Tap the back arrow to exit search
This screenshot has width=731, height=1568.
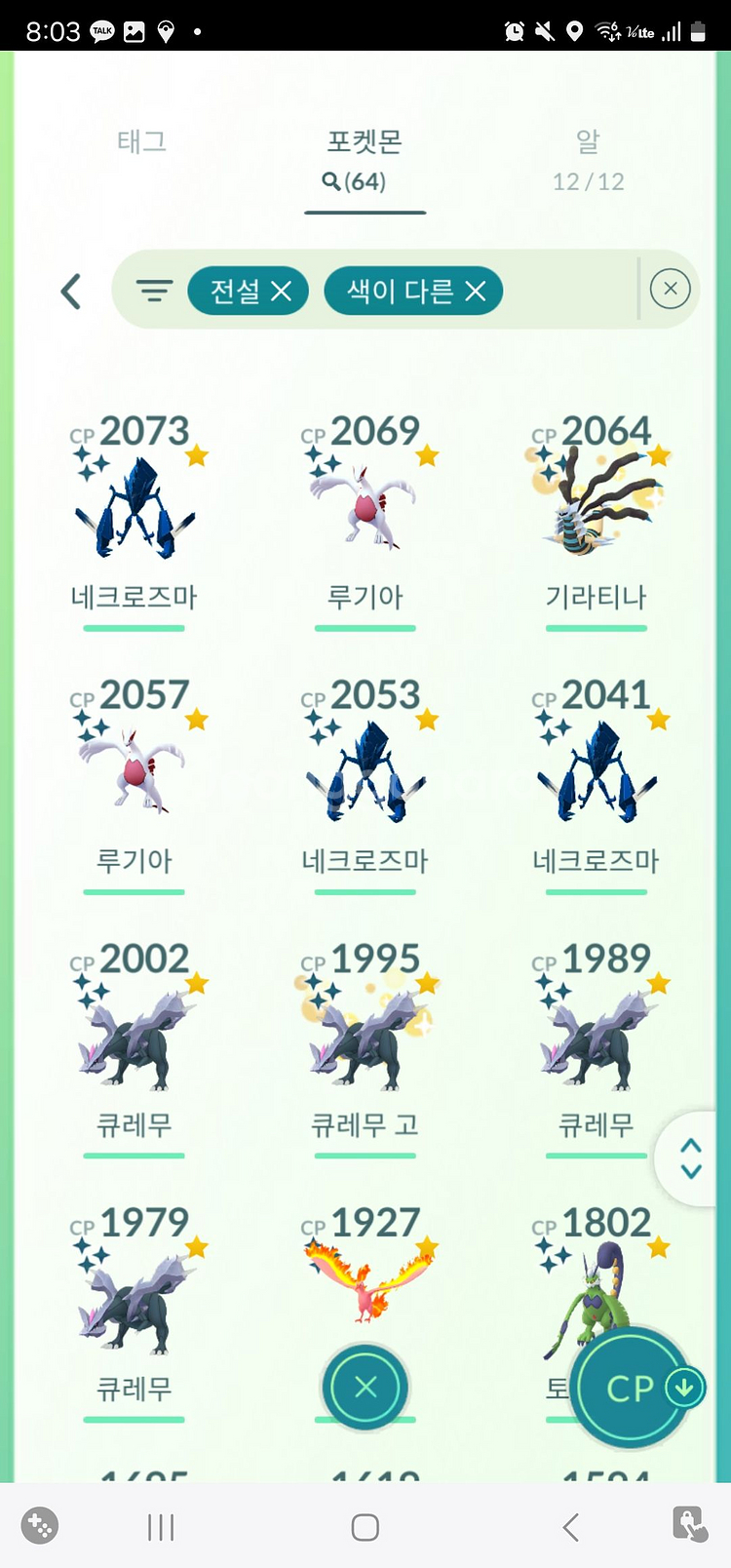click(x=69, y=291)
